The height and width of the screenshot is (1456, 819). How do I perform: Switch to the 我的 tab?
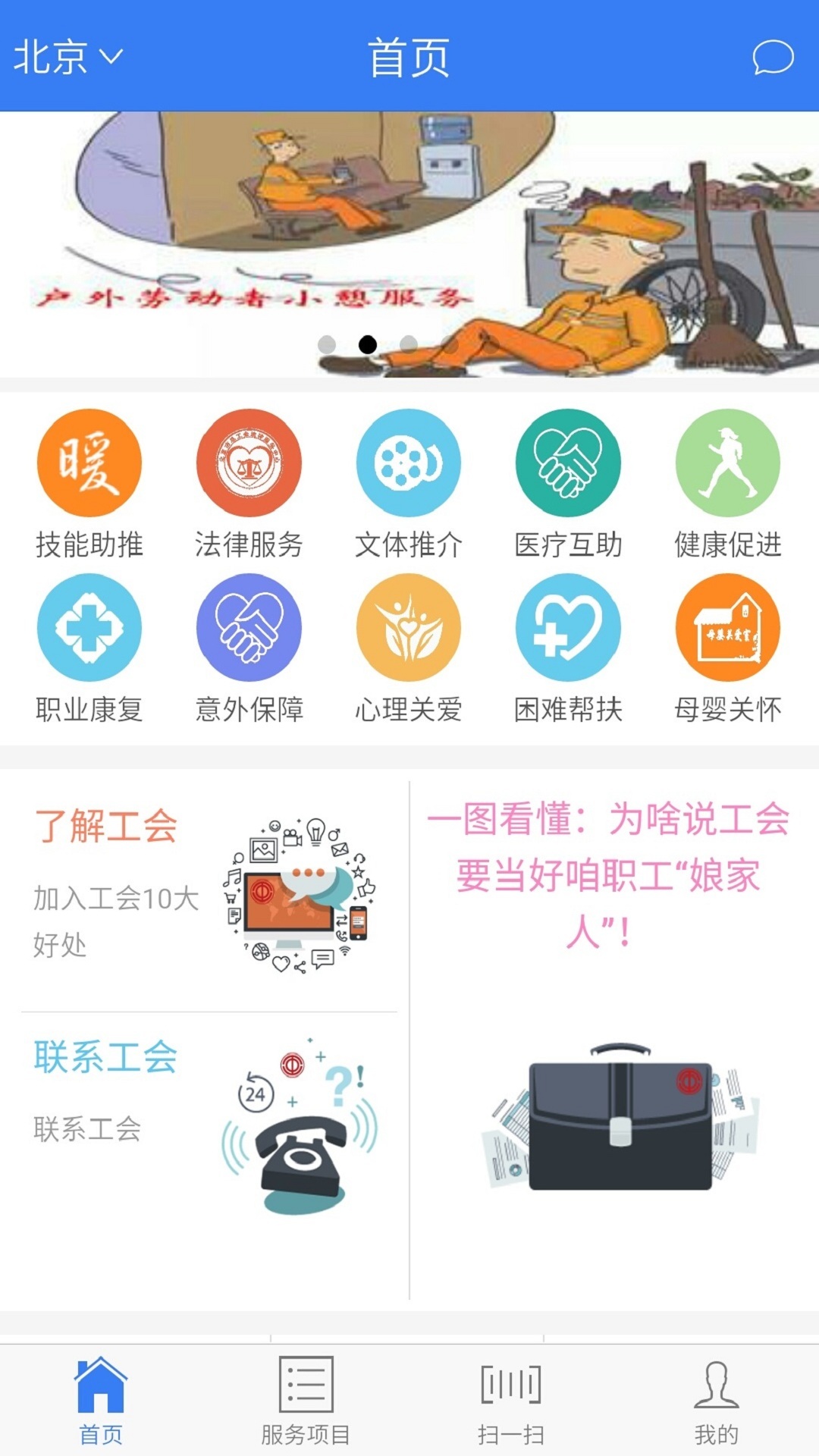click(716, 1400)
